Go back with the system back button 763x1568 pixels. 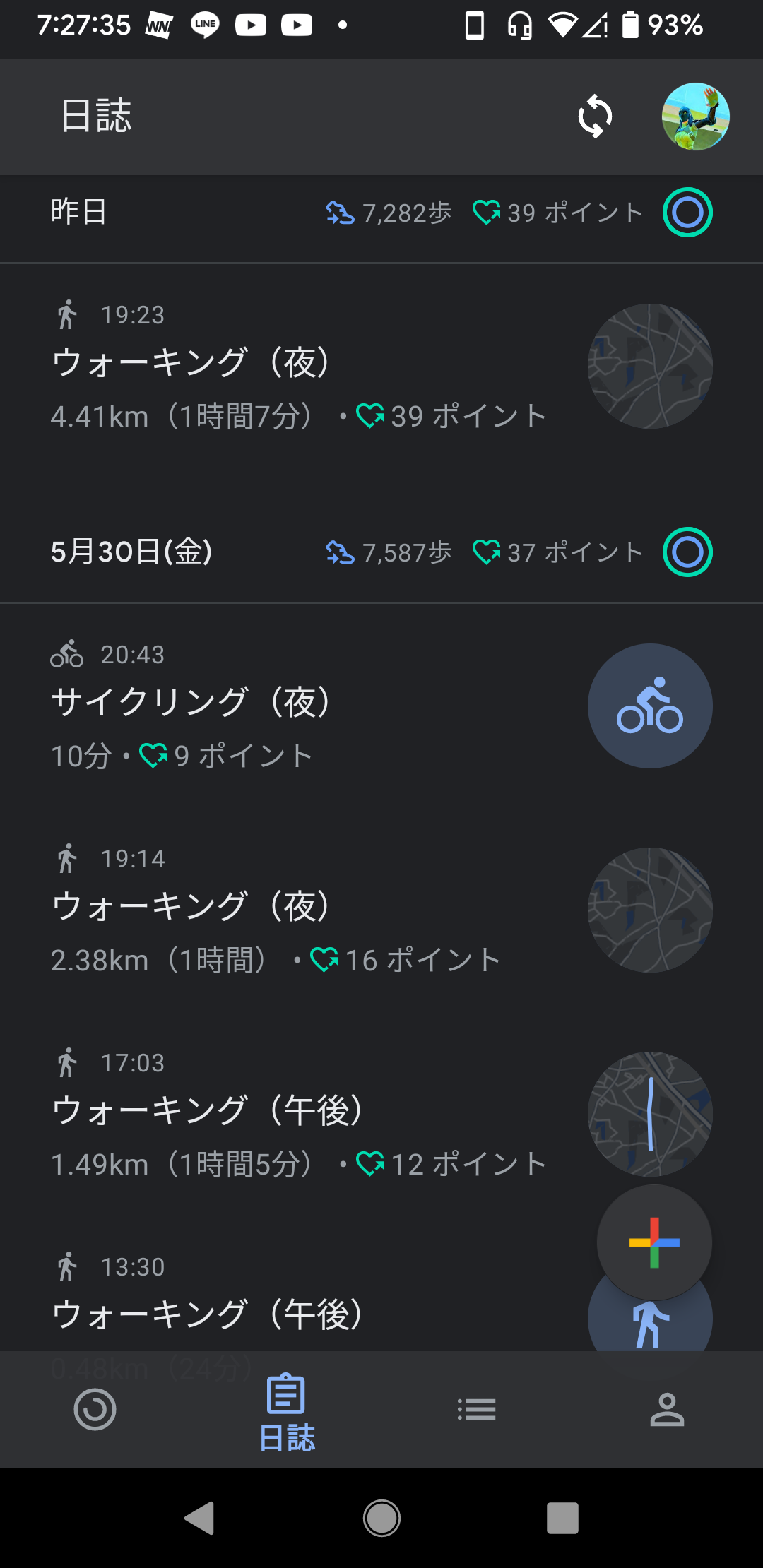click(200, 1518)
